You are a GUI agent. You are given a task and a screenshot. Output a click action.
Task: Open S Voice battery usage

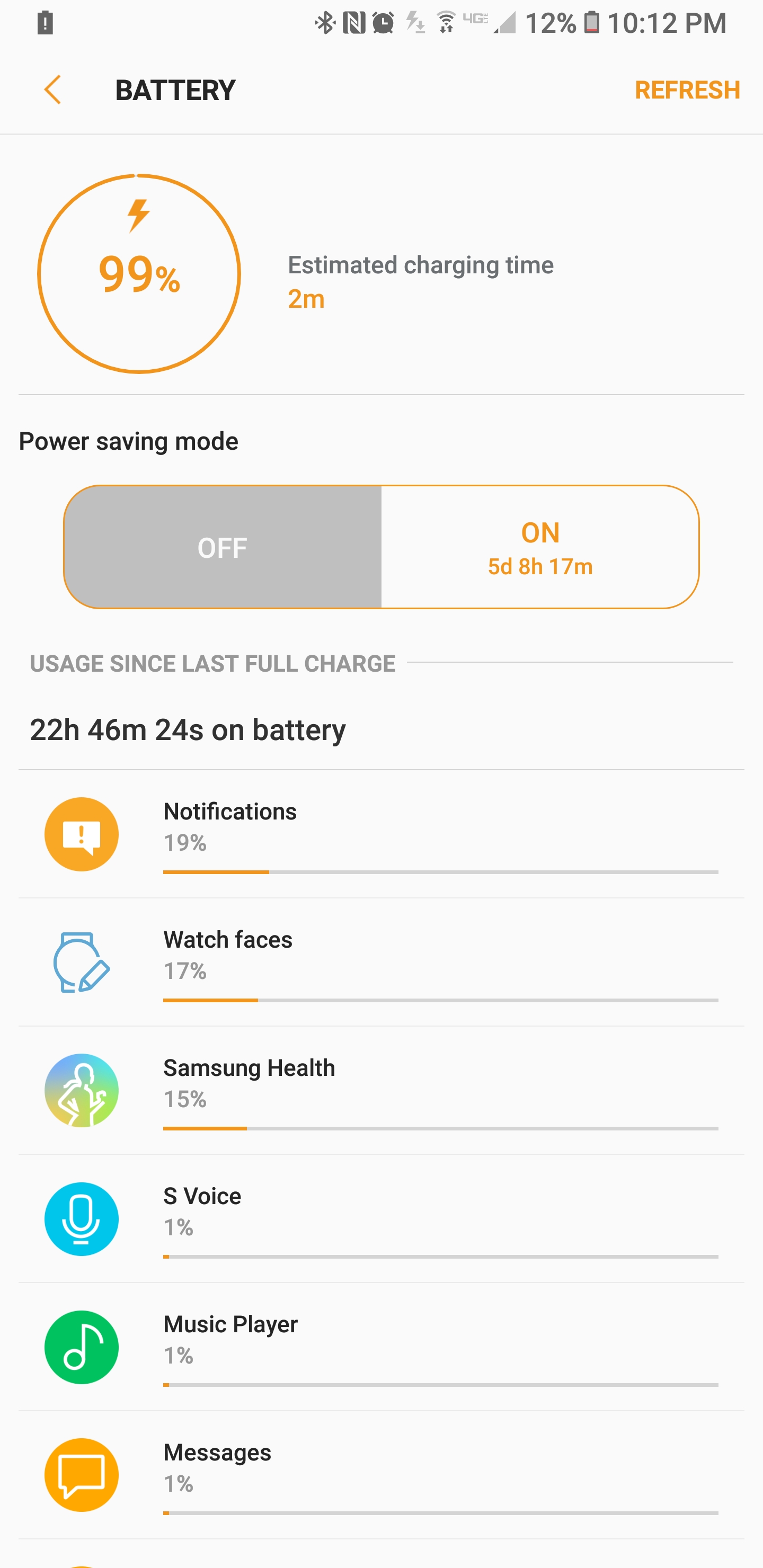pyautogui.click(x=381, y=1218)
